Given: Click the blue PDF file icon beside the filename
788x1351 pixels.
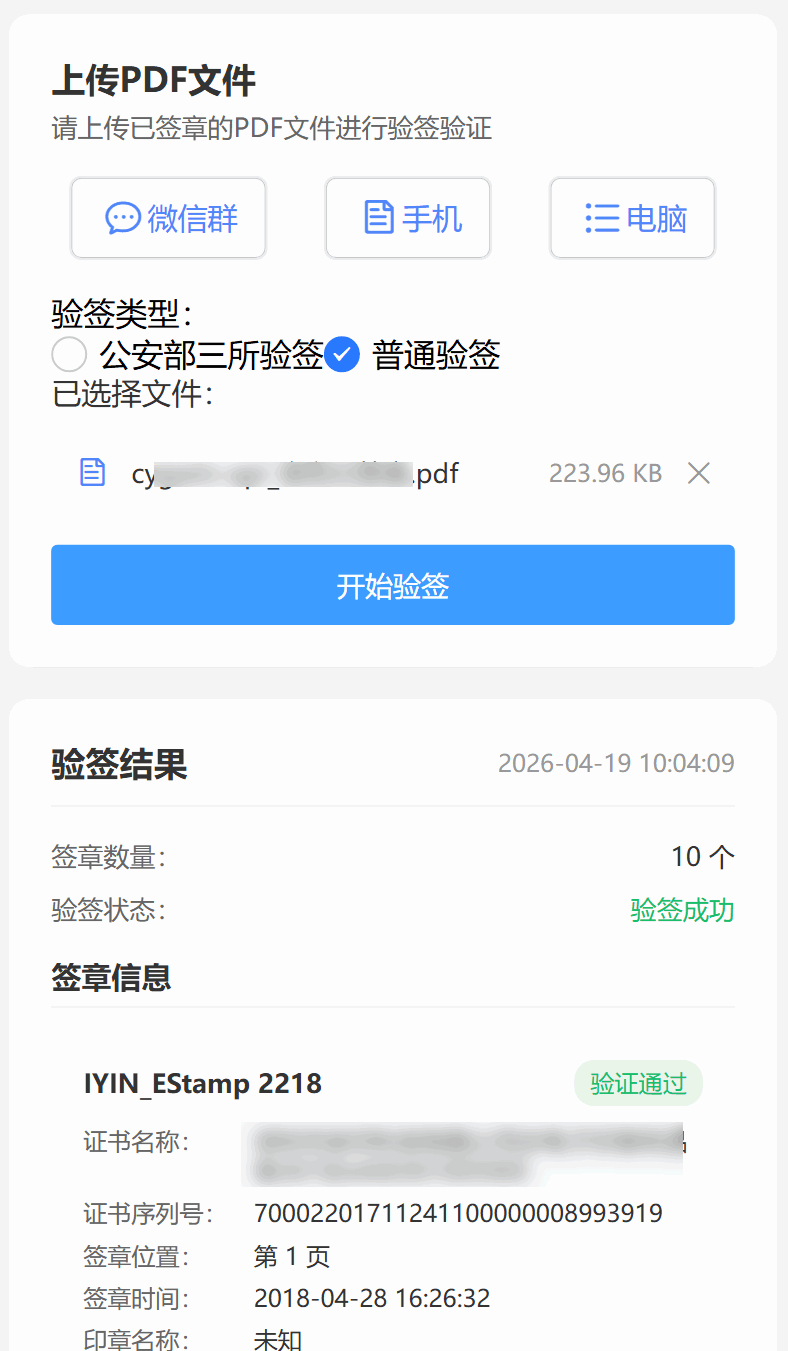Looking at the screenshot, I should click(x=91, y=471).
